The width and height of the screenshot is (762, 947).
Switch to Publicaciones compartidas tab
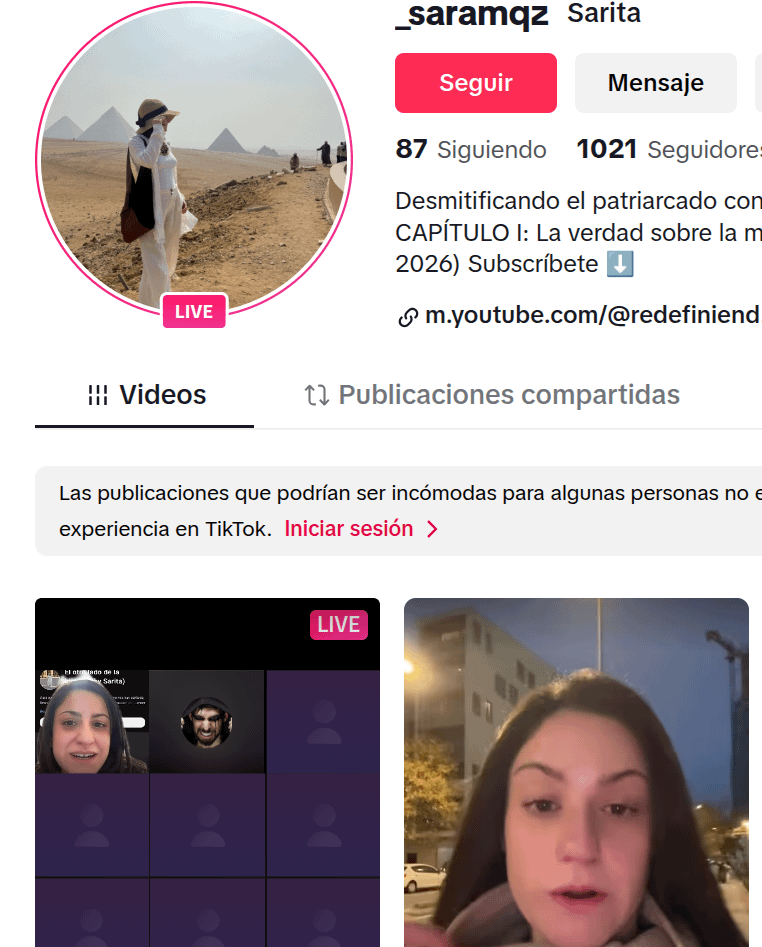[x=492, y=395]
